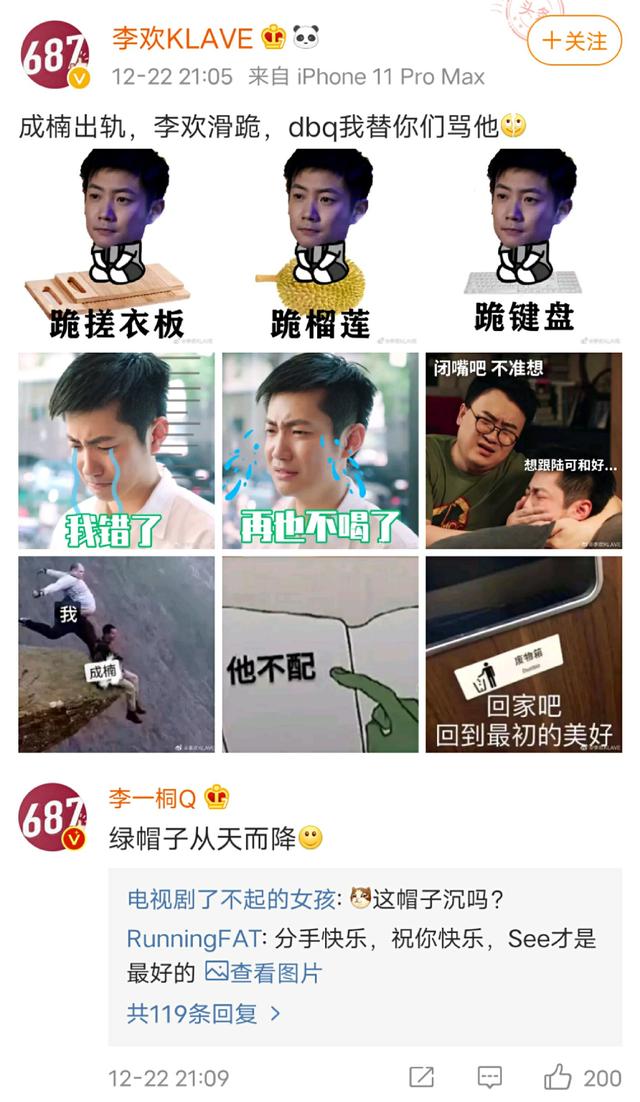Open the cliff kick meme image

[117, 654]
